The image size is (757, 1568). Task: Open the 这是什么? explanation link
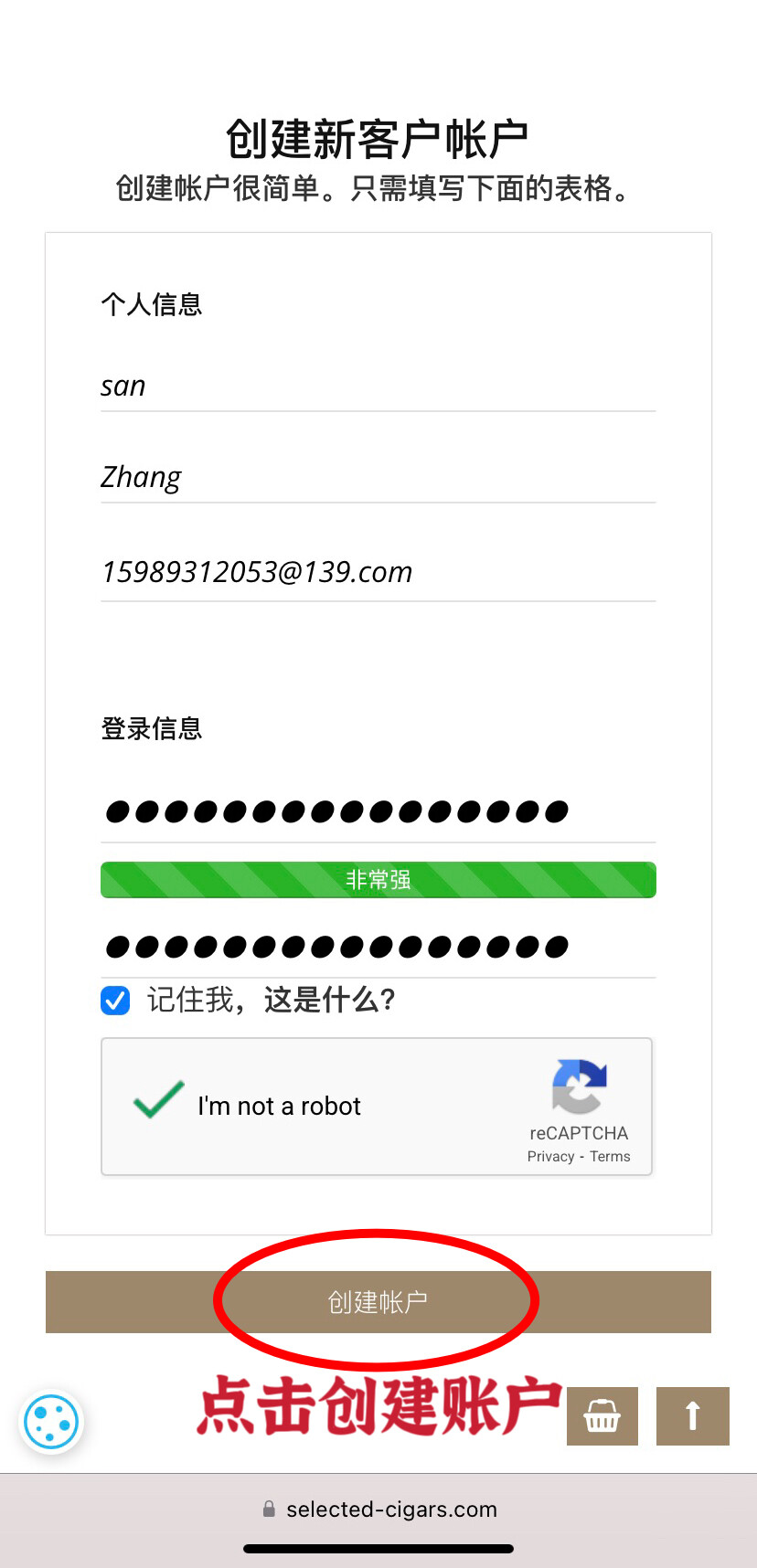(330, 1001)
